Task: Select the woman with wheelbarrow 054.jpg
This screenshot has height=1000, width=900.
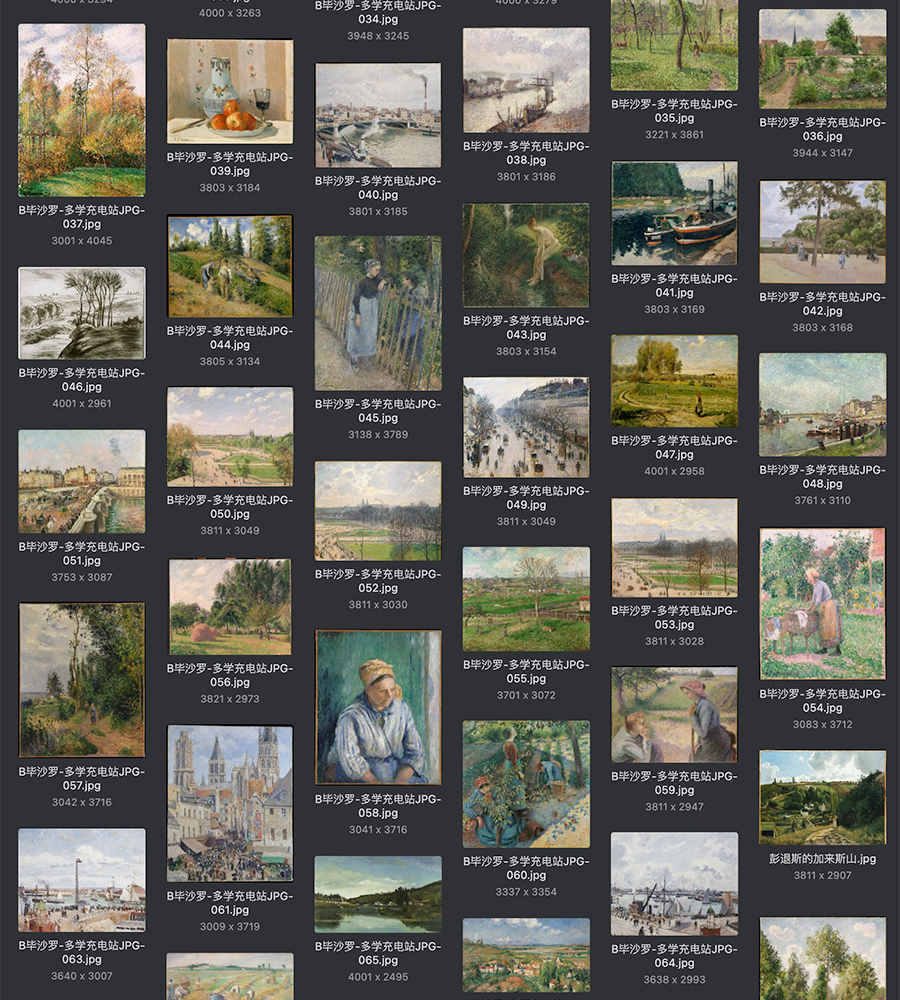Action: pos(822,604)
